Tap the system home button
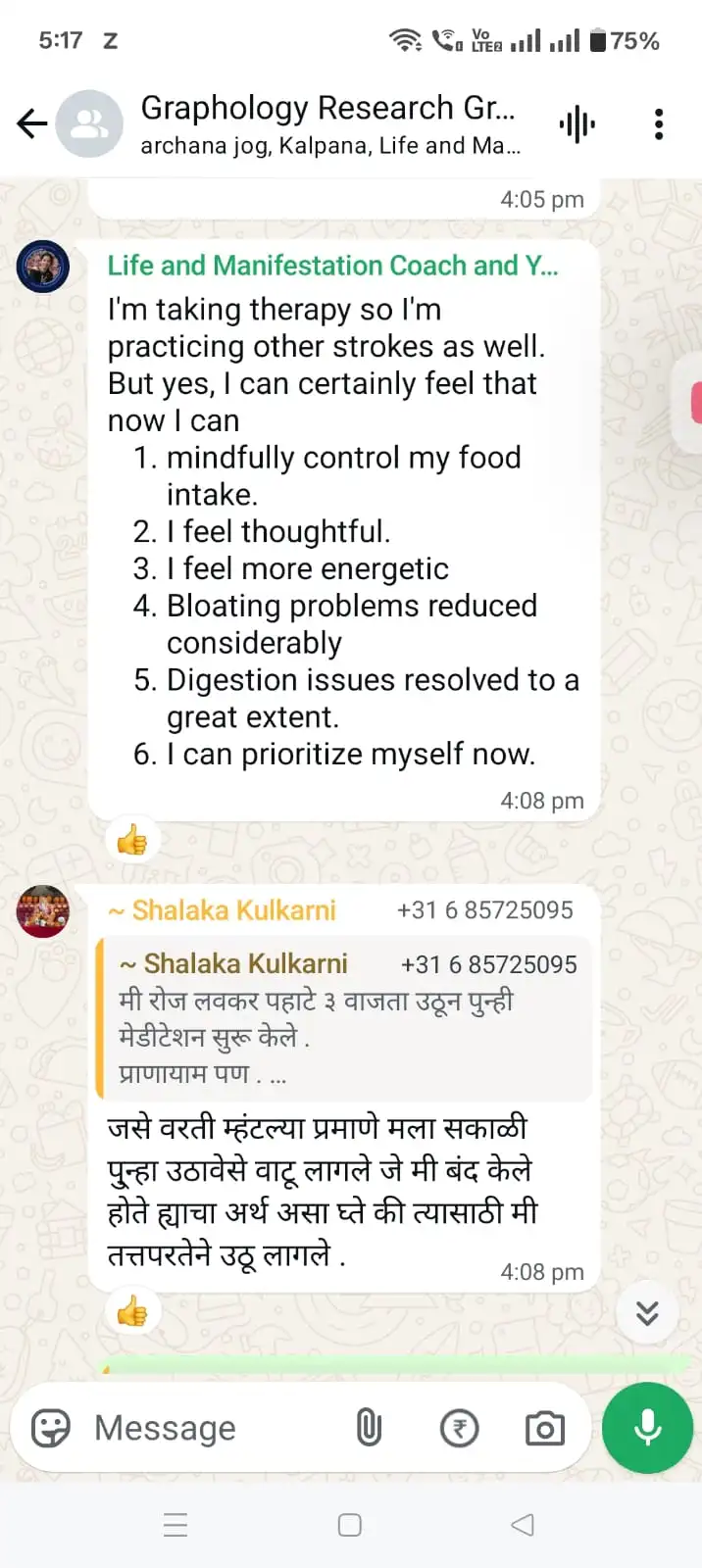The image size is (702, 1568). [350, 1525]
